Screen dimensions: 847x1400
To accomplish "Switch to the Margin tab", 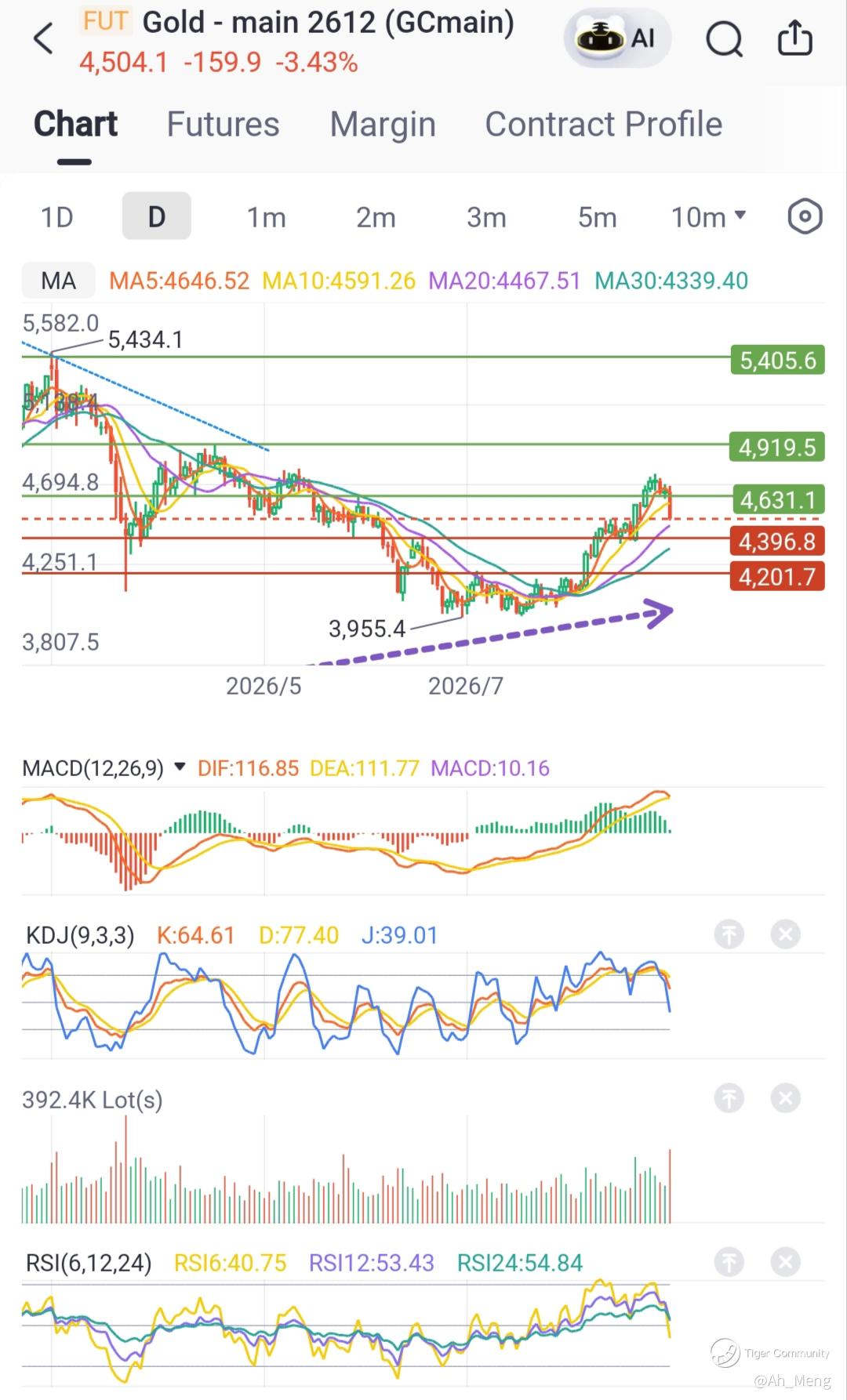I will click(383, 124).
